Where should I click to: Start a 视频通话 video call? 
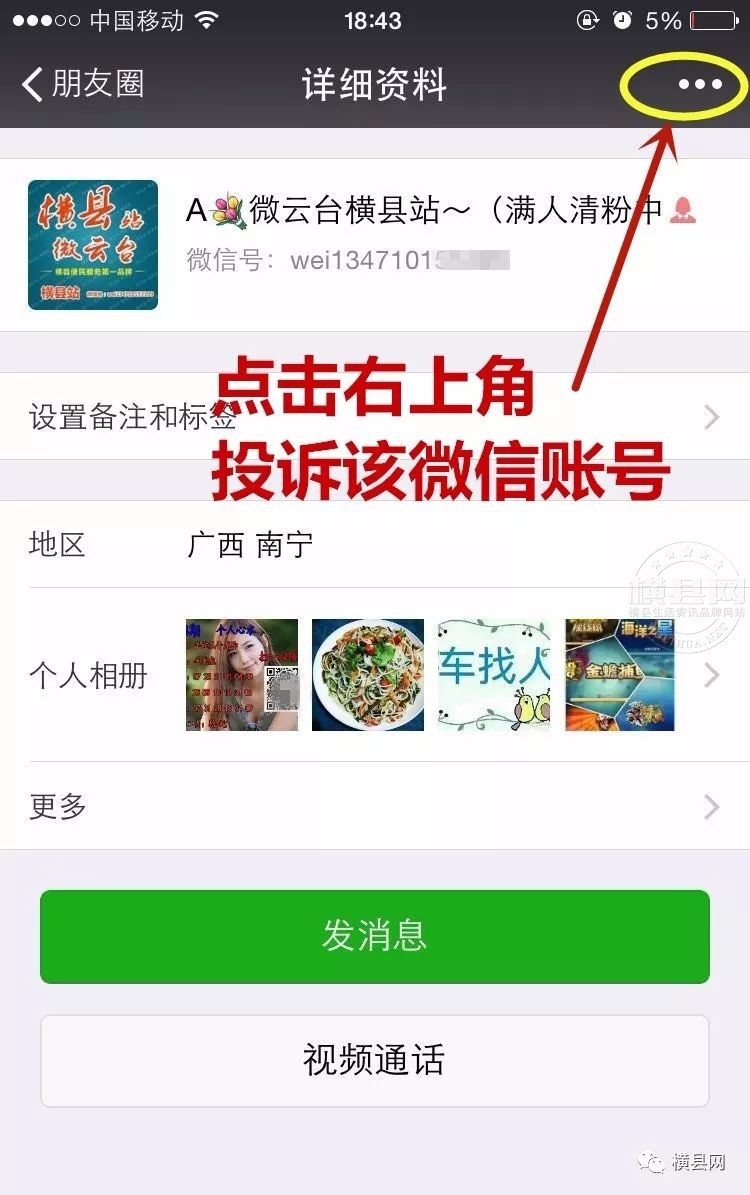click(x=374, y=1060)
